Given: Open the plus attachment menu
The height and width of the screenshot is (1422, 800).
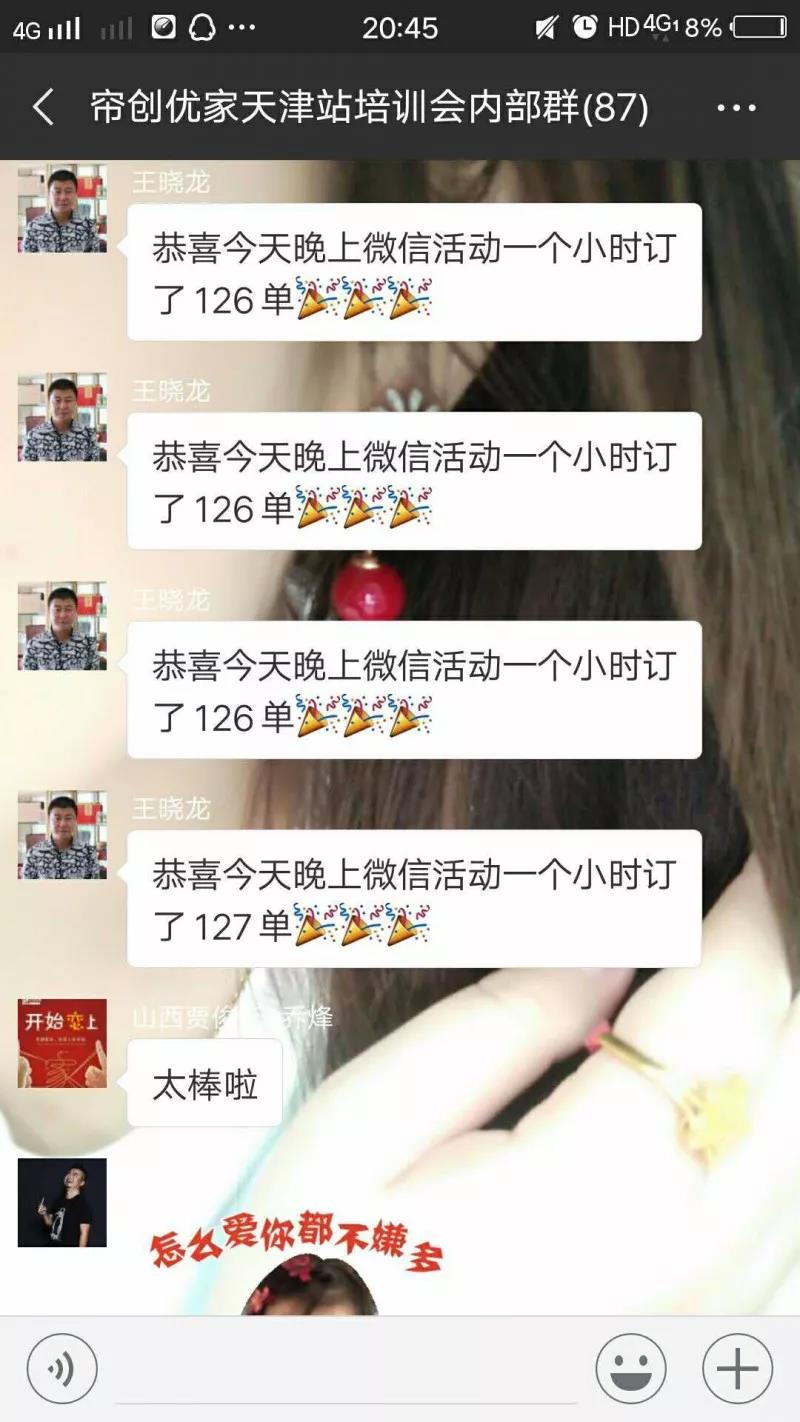Looking at the screenshot, I should point(737,1369).
